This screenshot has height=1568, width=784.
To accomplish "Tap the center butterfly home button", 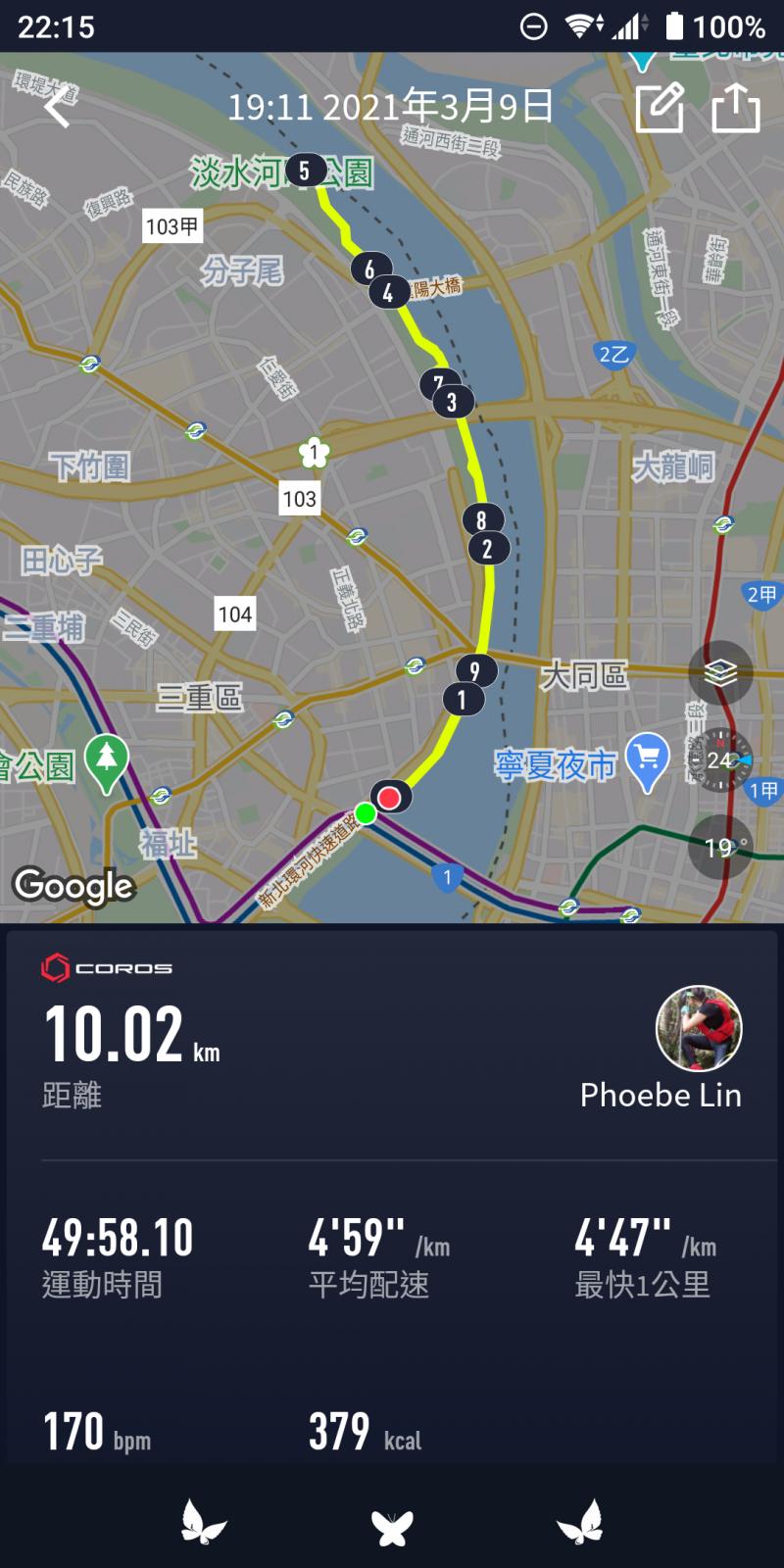I will [x=392, y=1526].
